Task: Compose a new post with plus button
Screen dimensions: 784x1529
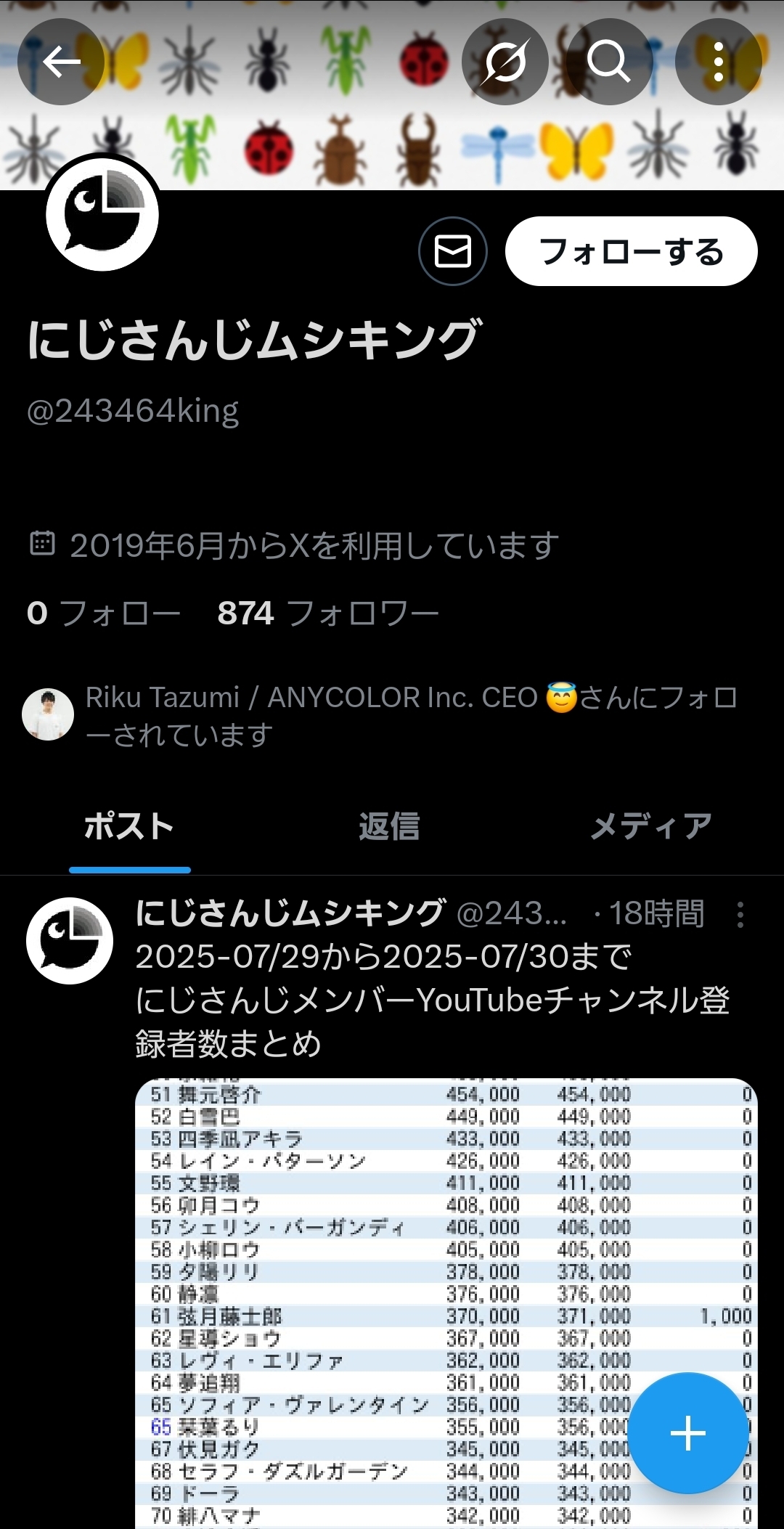Action: point(687,1433)
